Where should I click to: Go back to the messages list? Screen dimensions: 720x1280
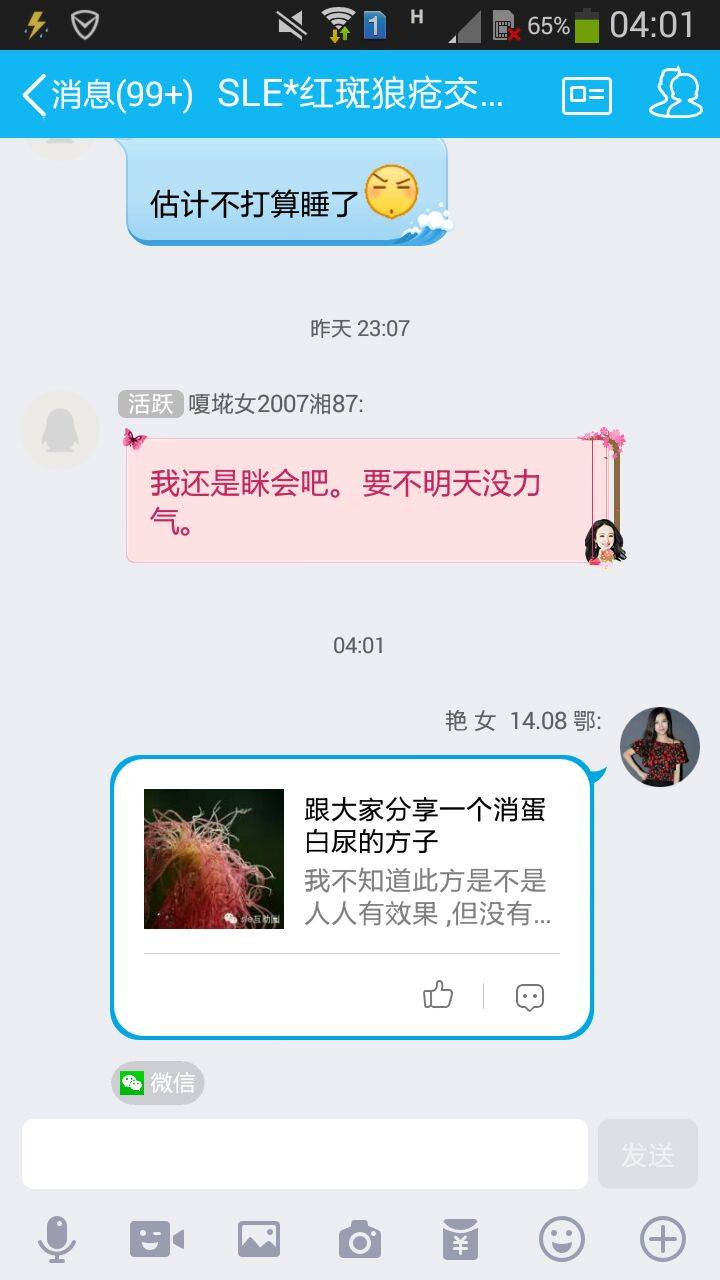click(x=105, y=95)
